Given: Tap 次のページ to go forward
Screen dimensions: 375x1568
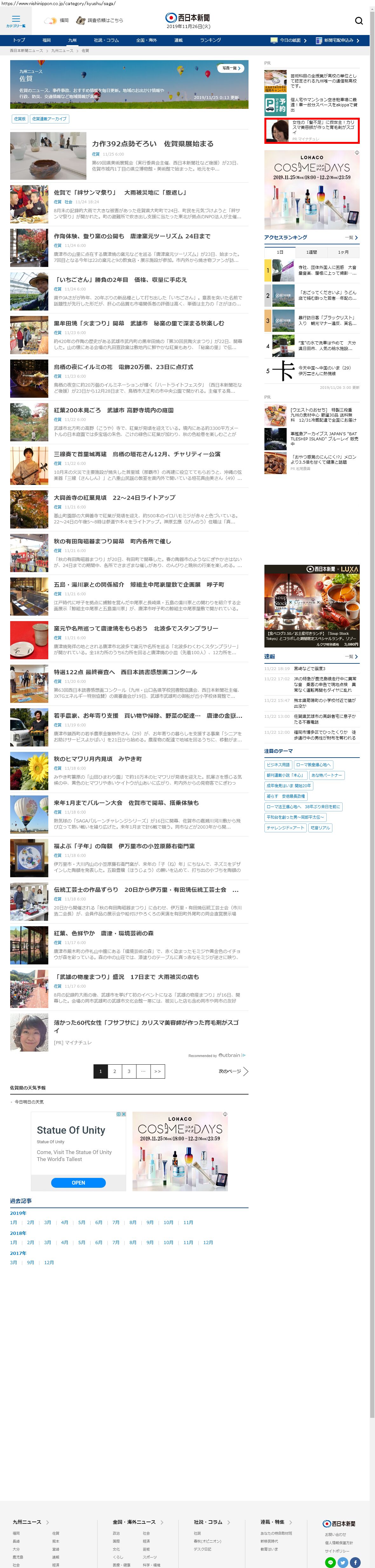Looking at the screenshot, I should (233, 1071).
